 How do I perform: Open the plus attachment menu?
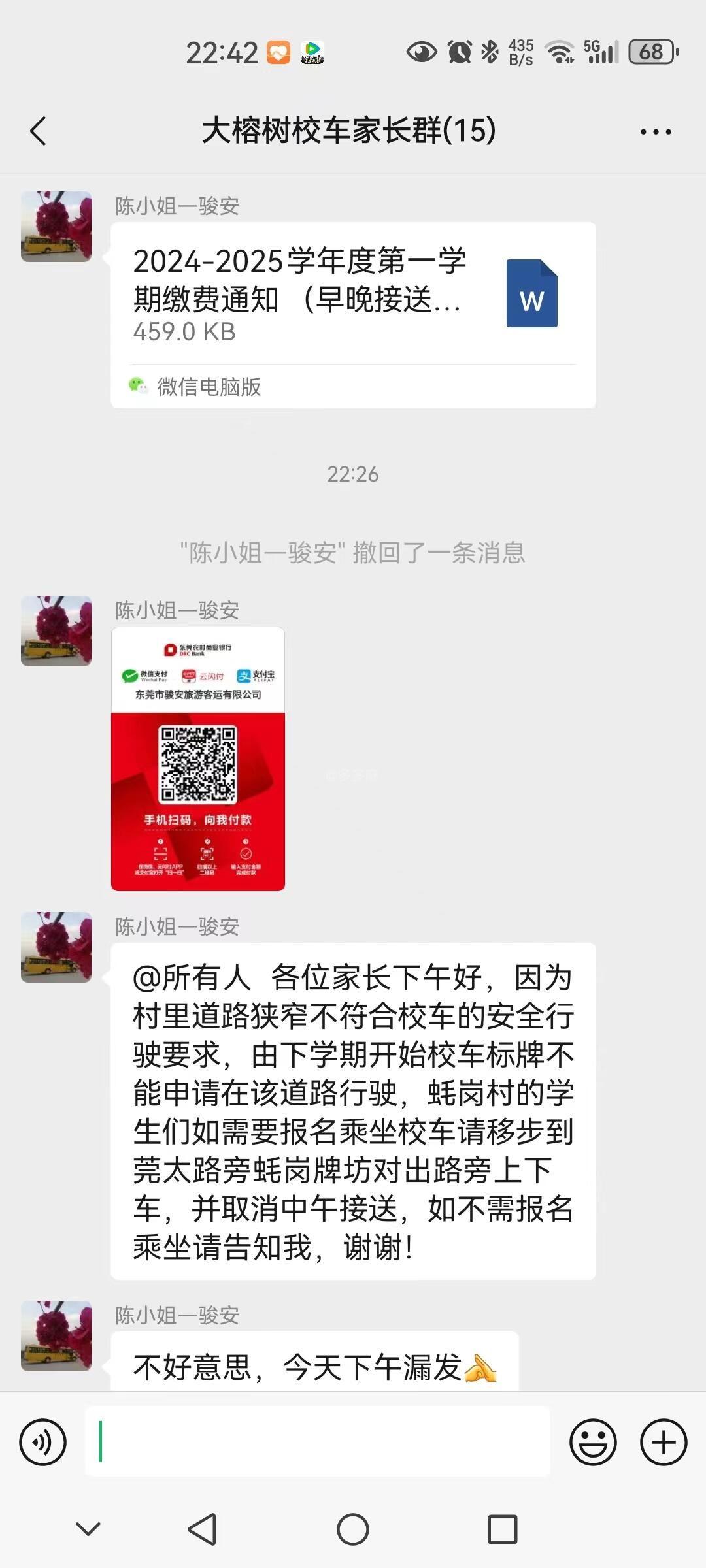[x=664, y=1442]
